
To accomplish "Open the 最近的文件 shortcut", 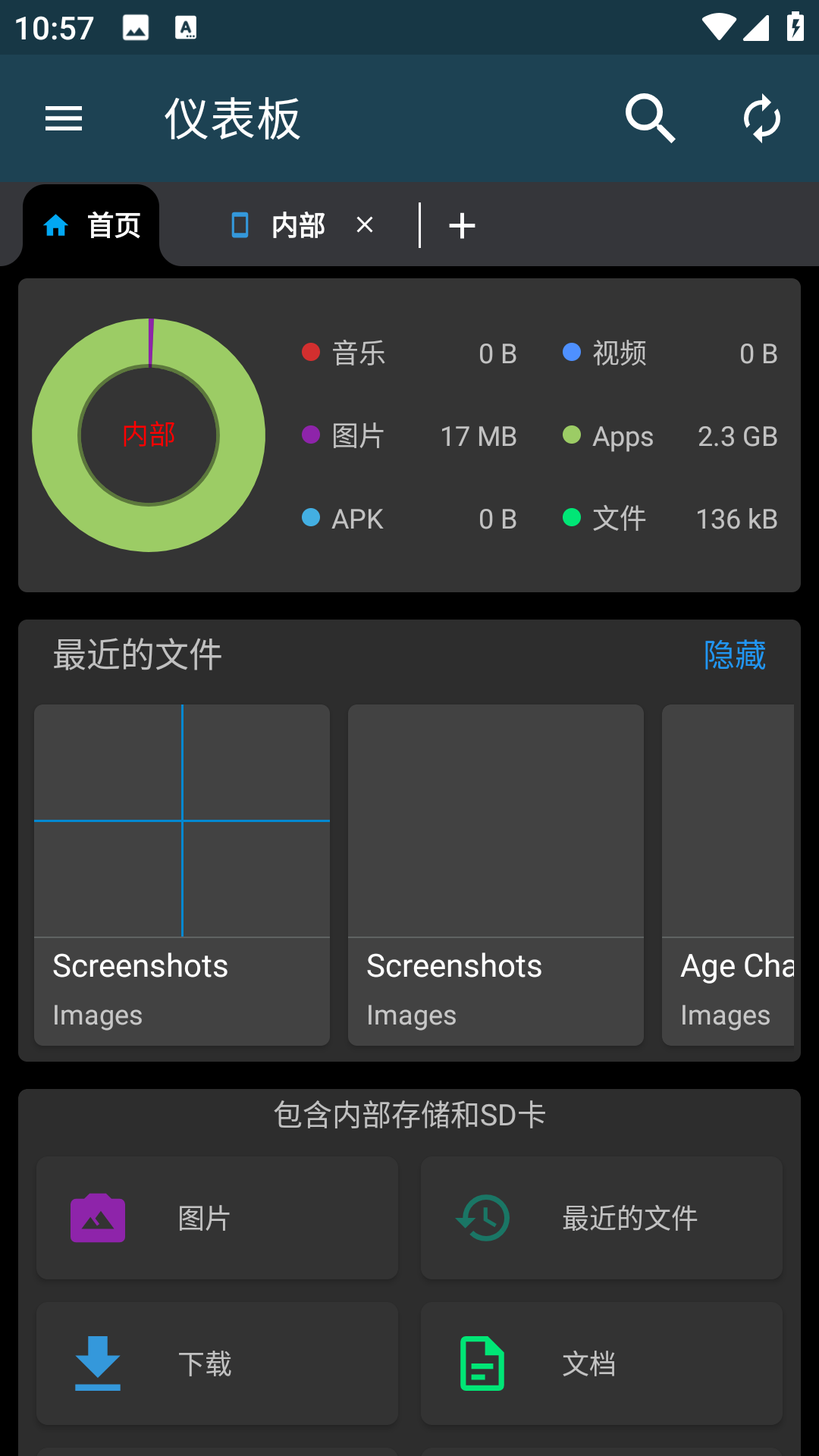I will [x=601, y=1218].
